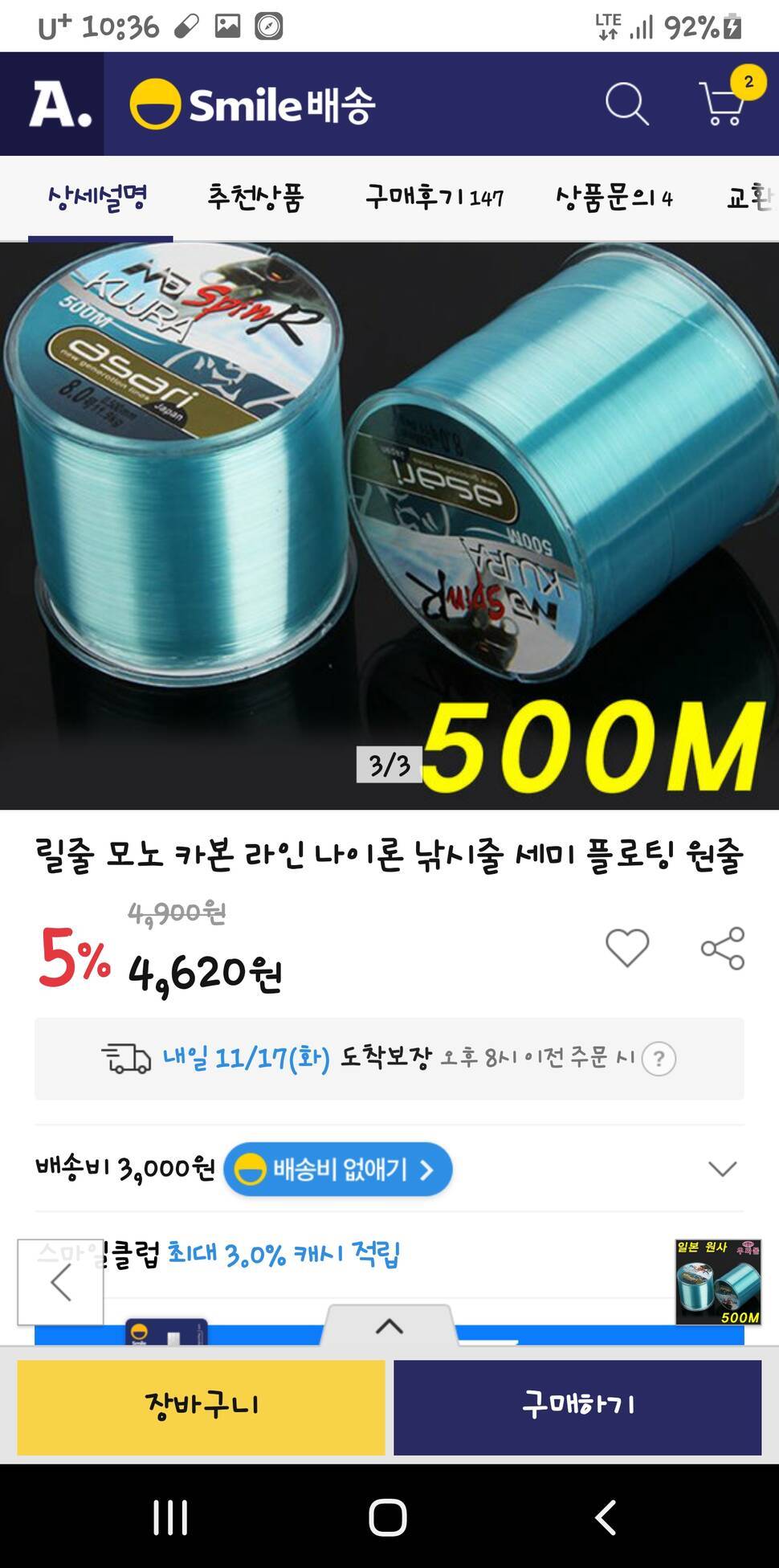Add item to cart with 장바구니
This screenshot has width=779, height=1568.
201,1407
